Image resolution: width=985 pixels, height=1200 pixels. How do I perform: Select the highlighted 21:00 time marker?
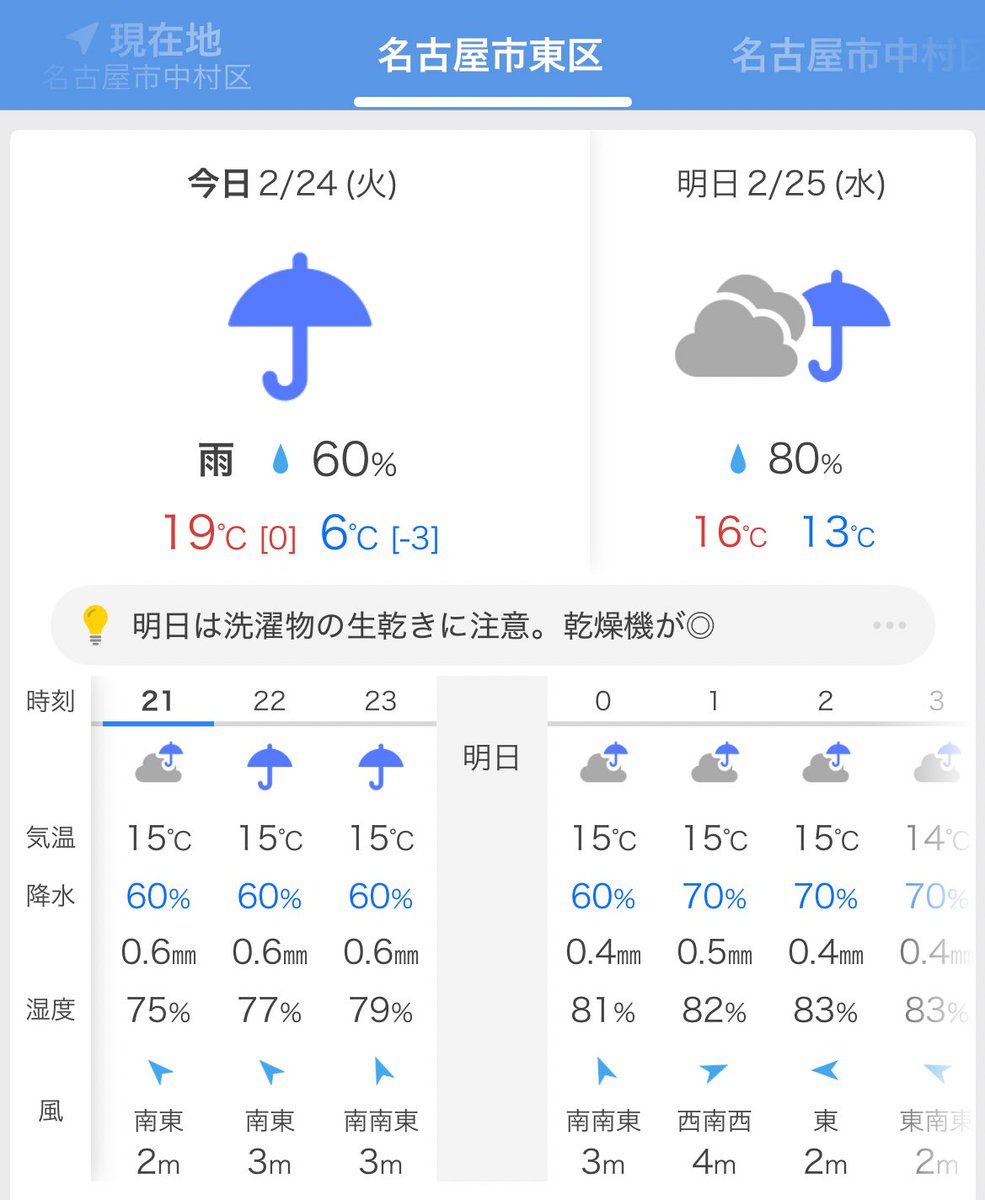coord(155,701)
